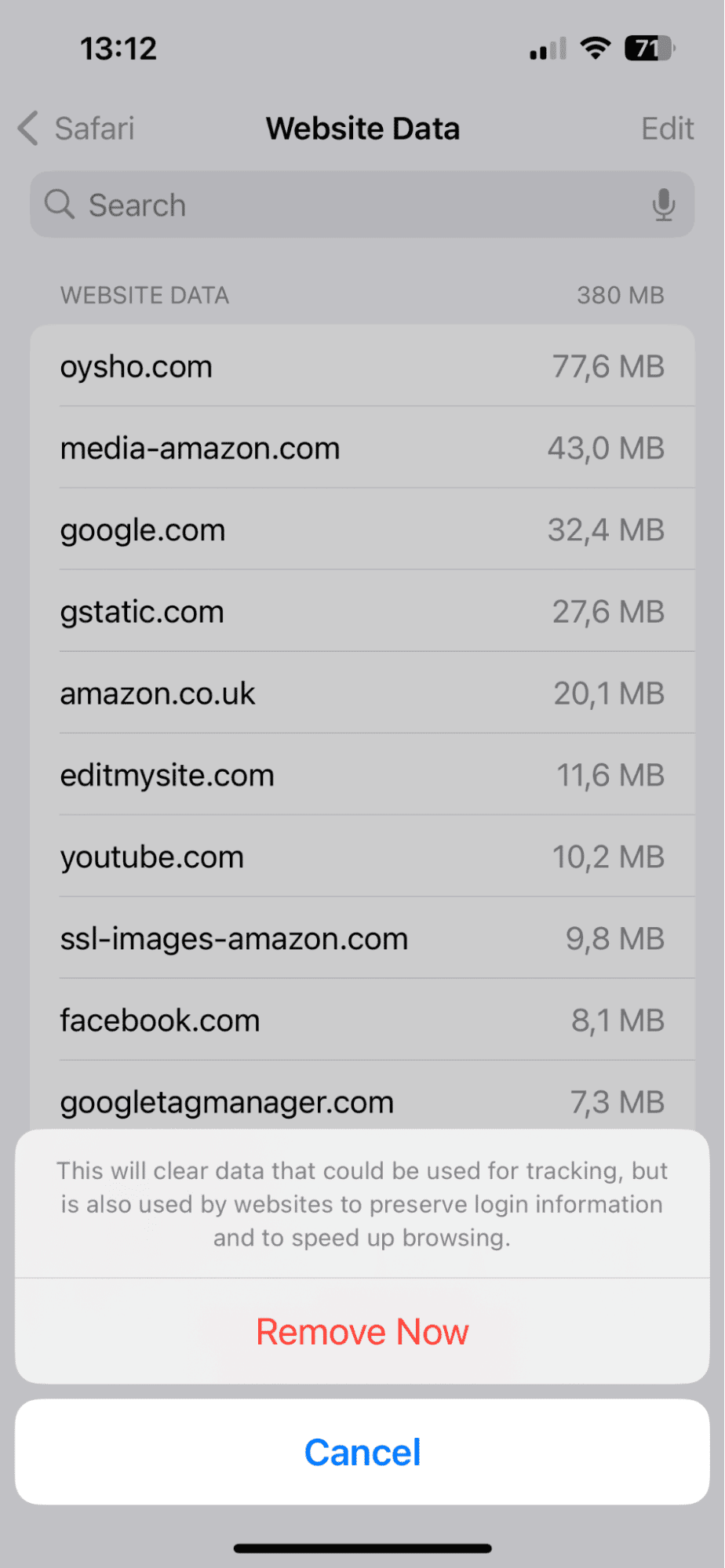The width and height of the screenshot is (725, 1568).
Task: Tap the magnifying glass search icon
Action: [x=59, y=205]
